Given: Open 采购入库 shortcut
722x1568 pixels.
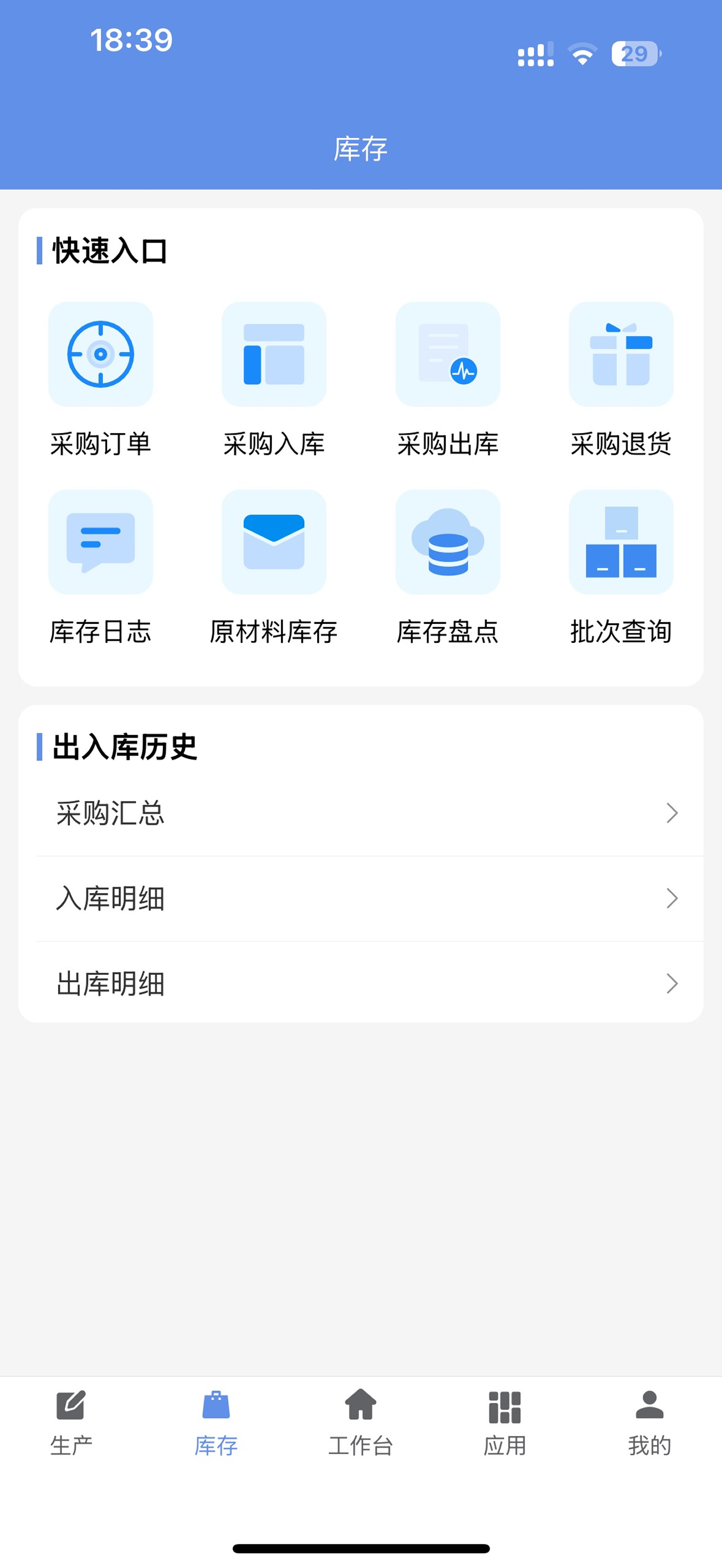Looking at the screenshot, I should point(274,379).
